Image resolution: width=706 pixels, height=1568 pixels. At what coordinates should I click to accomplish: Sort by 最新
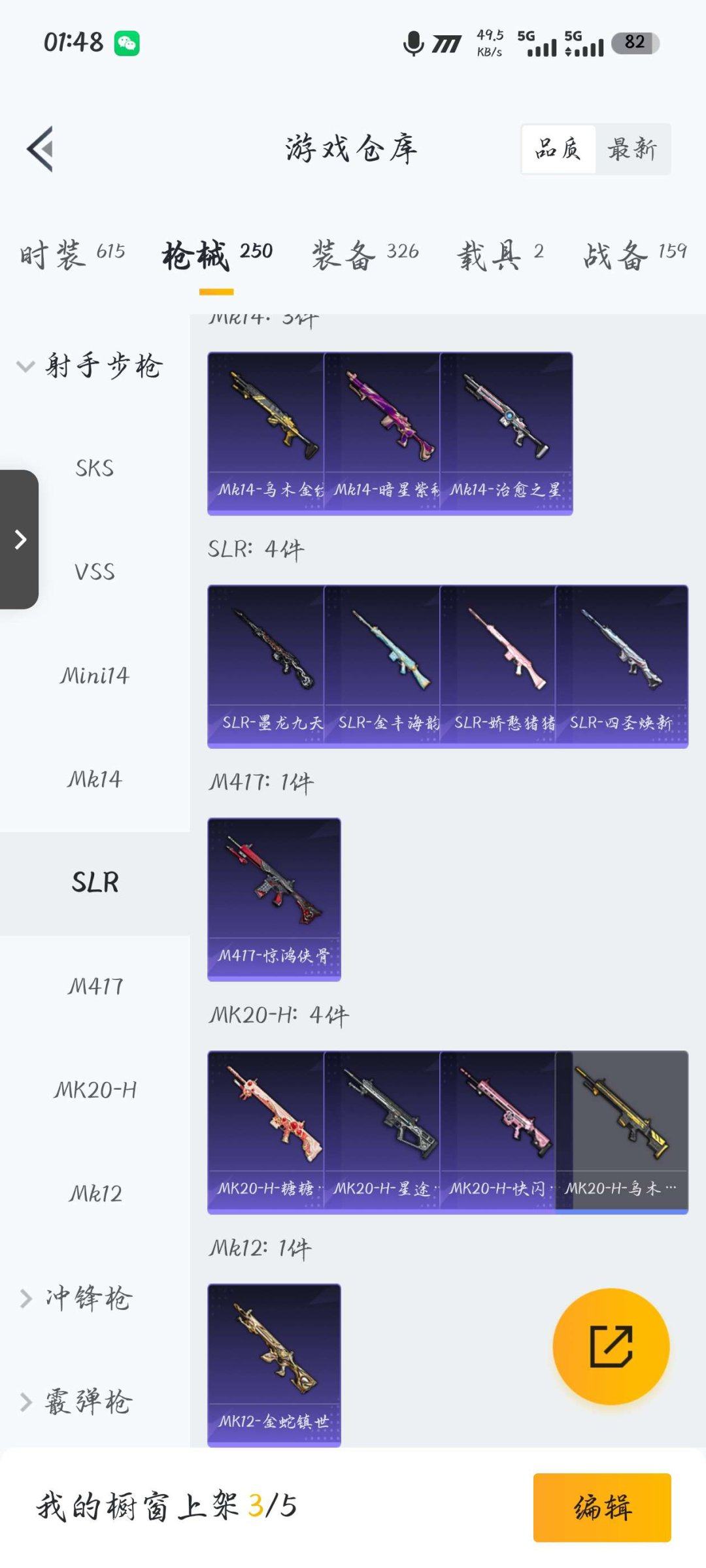coord(632,149)
